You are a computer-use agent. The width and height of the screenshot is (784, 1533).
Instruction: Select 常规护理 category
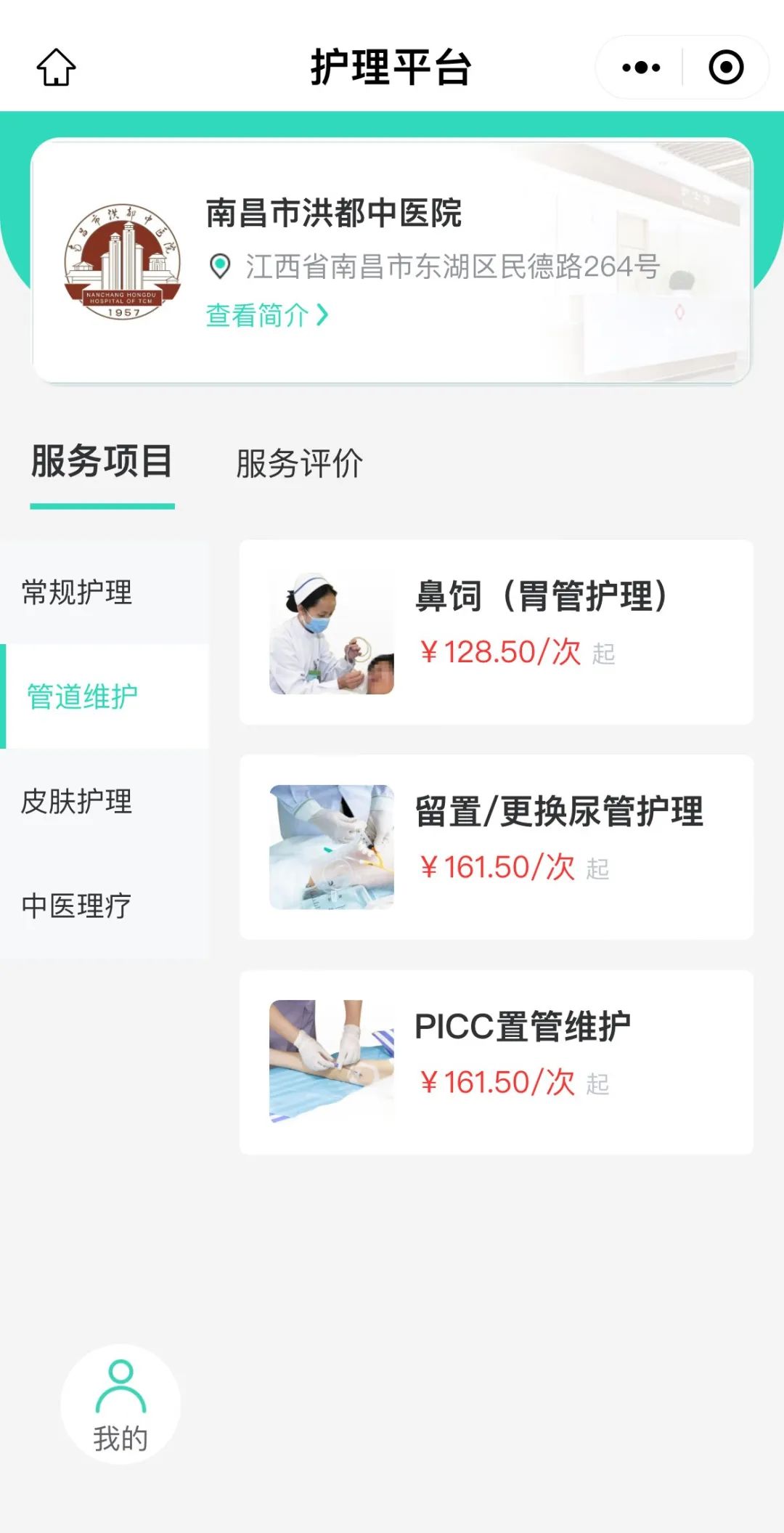tap(77, 593)
